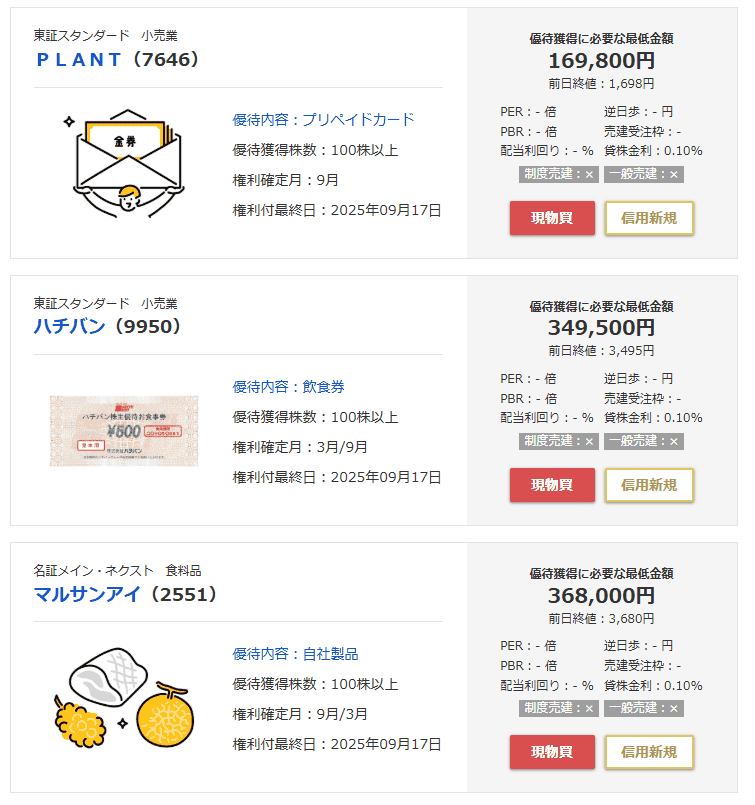Open ハチバン's 優待内容 飲食券 link
755x805 pixels.
point(289,387)
